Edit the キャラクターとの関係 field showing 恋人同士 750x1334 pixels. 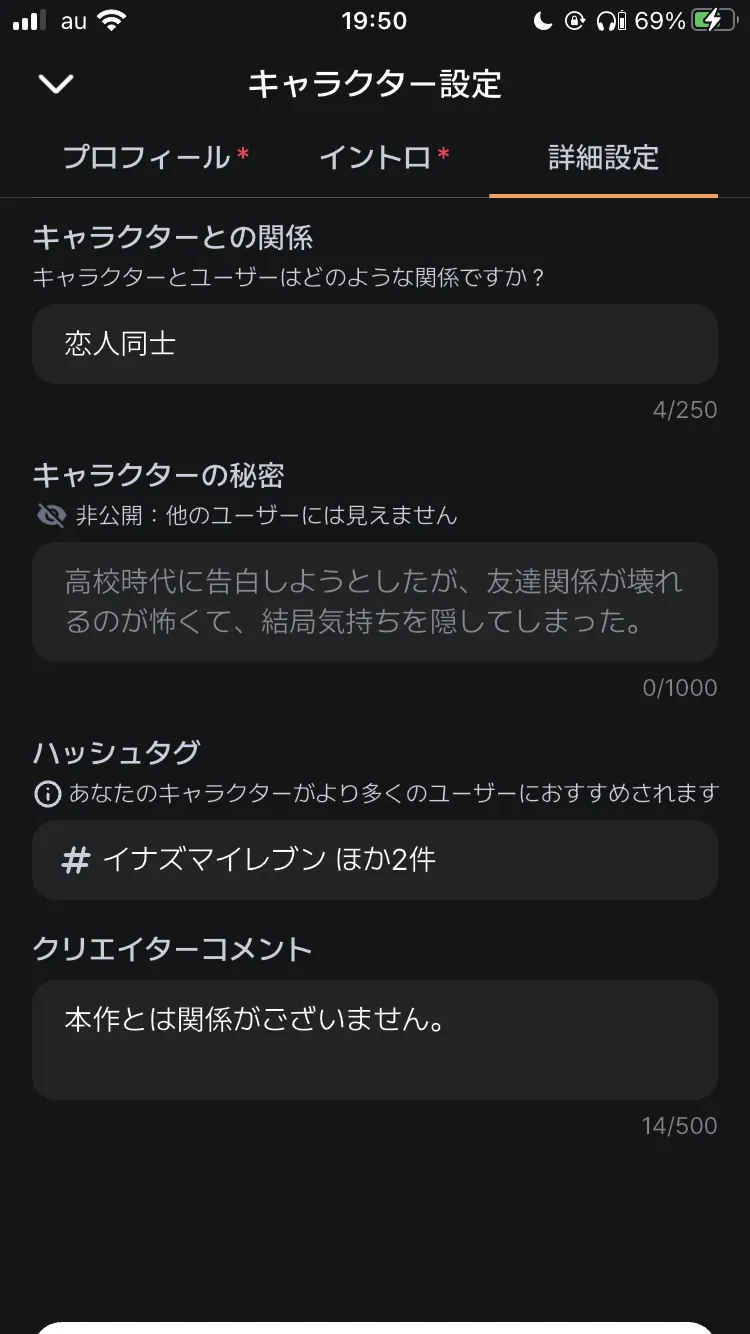click(x=375, y=344)
